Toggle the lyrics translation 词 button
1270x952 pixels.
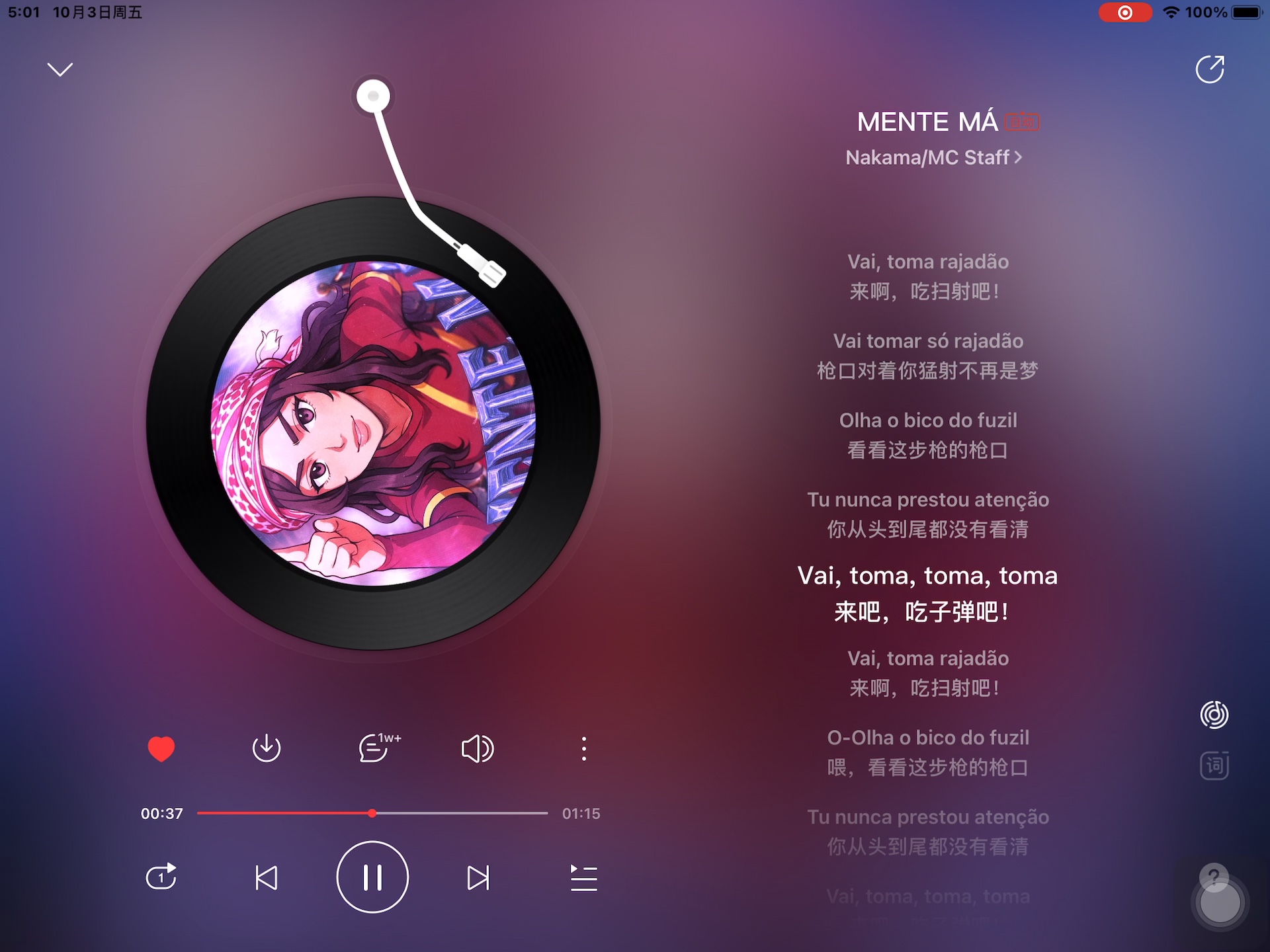pyautogui.click(x=1214, y=766)
